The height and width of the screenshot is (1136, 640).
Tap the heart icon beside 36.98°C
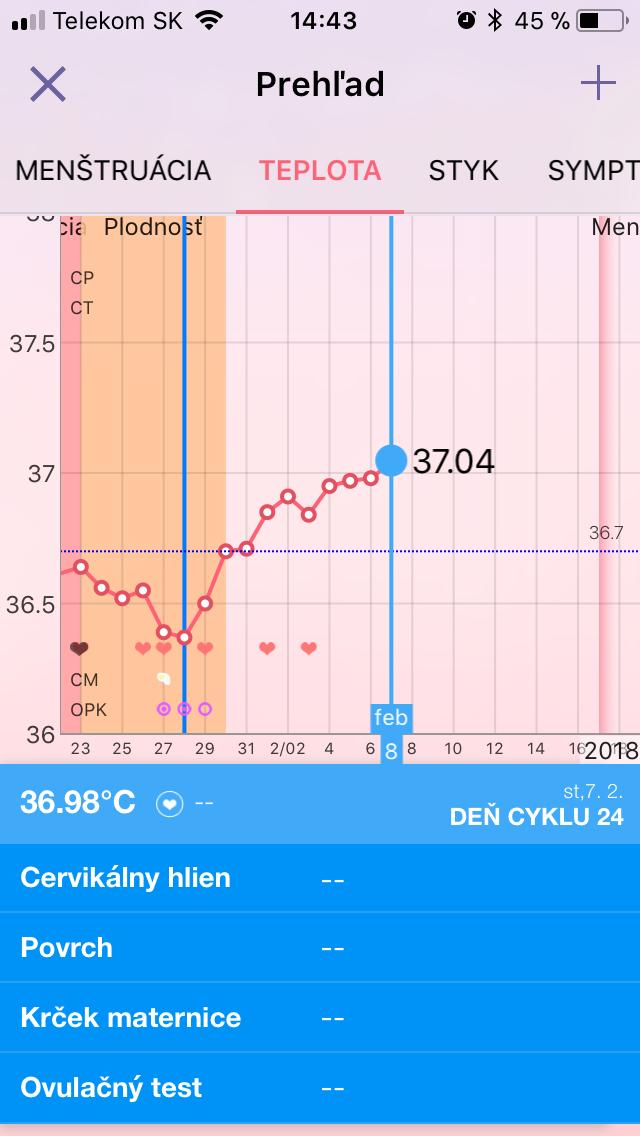coord(170,804)
